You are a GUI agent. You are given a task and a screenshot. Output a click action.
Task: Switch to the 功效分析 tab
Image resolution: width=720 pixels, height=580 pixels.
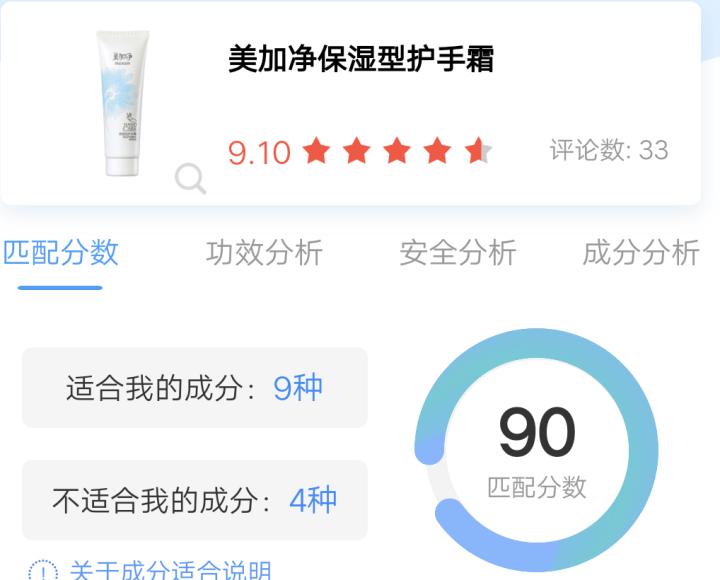click(x=264, y=253)
